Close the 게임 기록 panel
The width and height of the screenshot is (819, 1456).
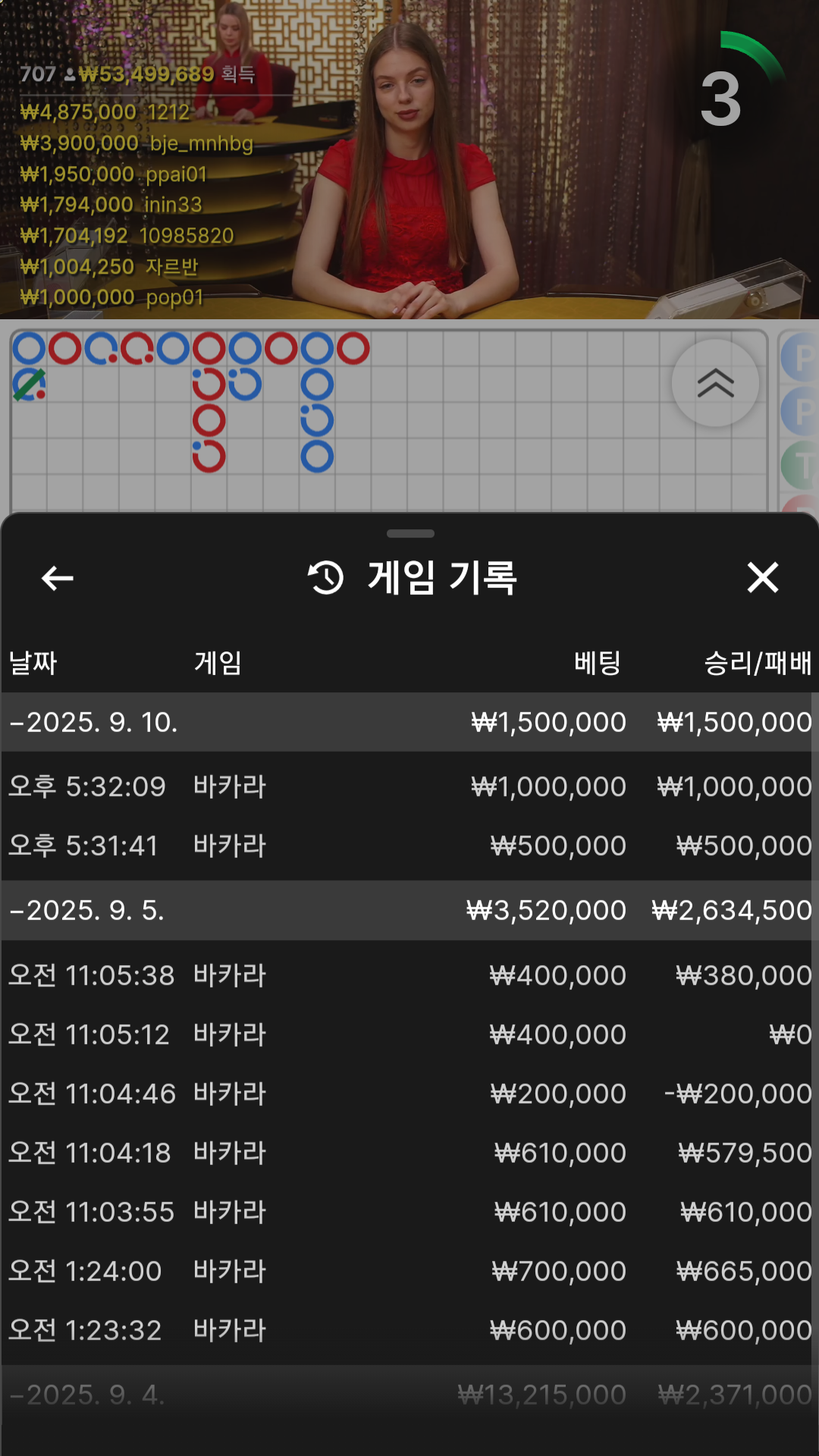[762, 577]
